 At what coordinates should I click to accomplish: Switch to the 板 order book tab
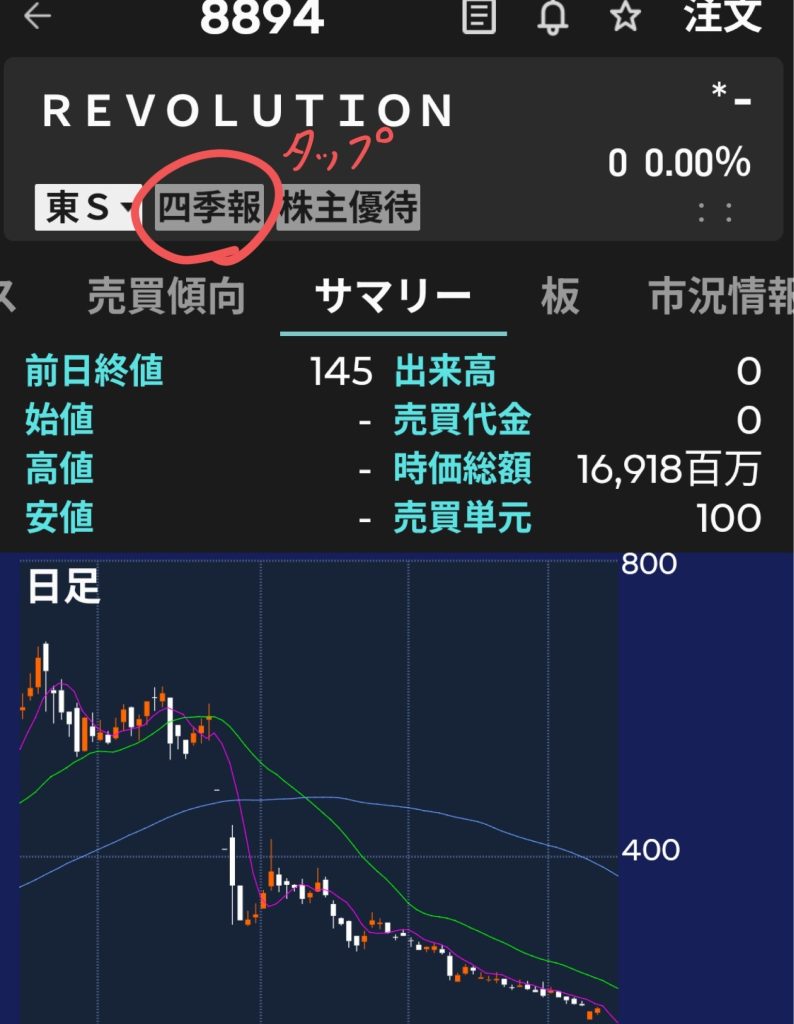560,297
